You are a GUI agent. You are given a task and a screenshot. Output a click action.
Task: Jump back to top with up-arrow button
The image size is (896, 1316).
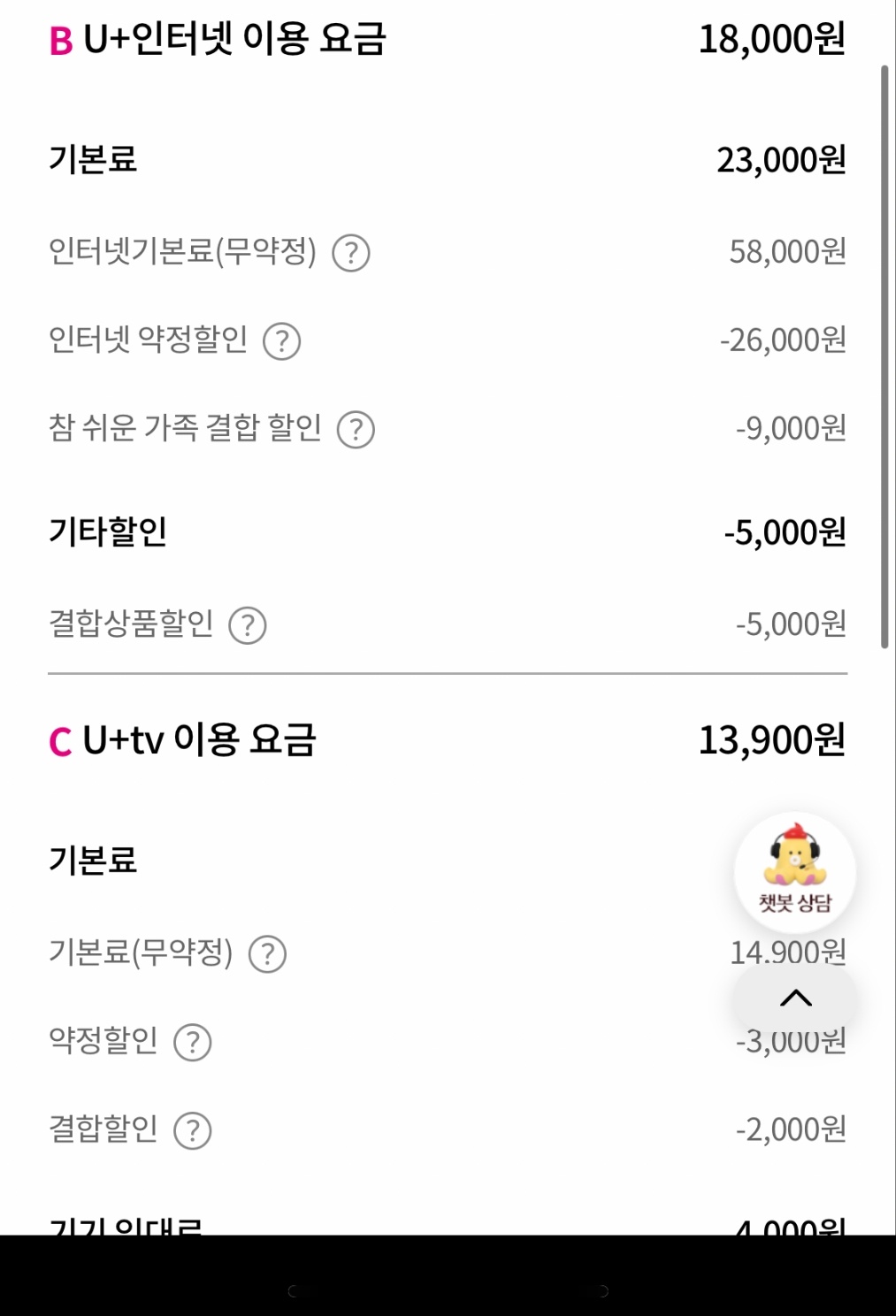point(794,998)
